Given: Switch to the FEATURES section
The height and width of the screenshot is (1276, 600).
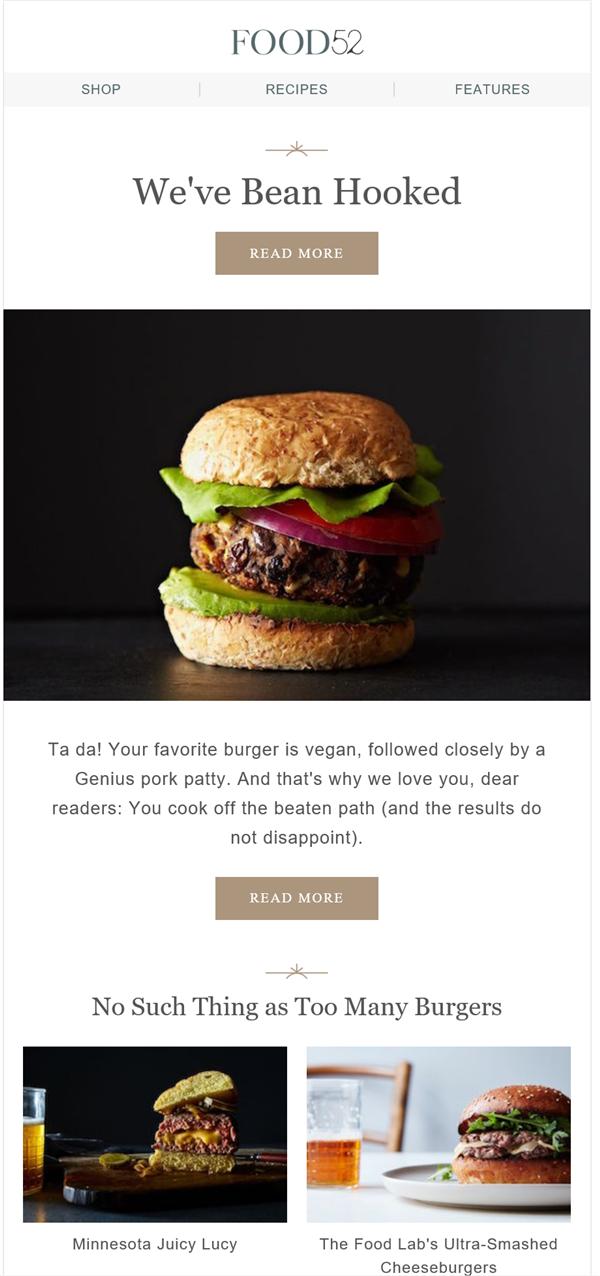Looking at the screenshot, I should pos(492,89).
